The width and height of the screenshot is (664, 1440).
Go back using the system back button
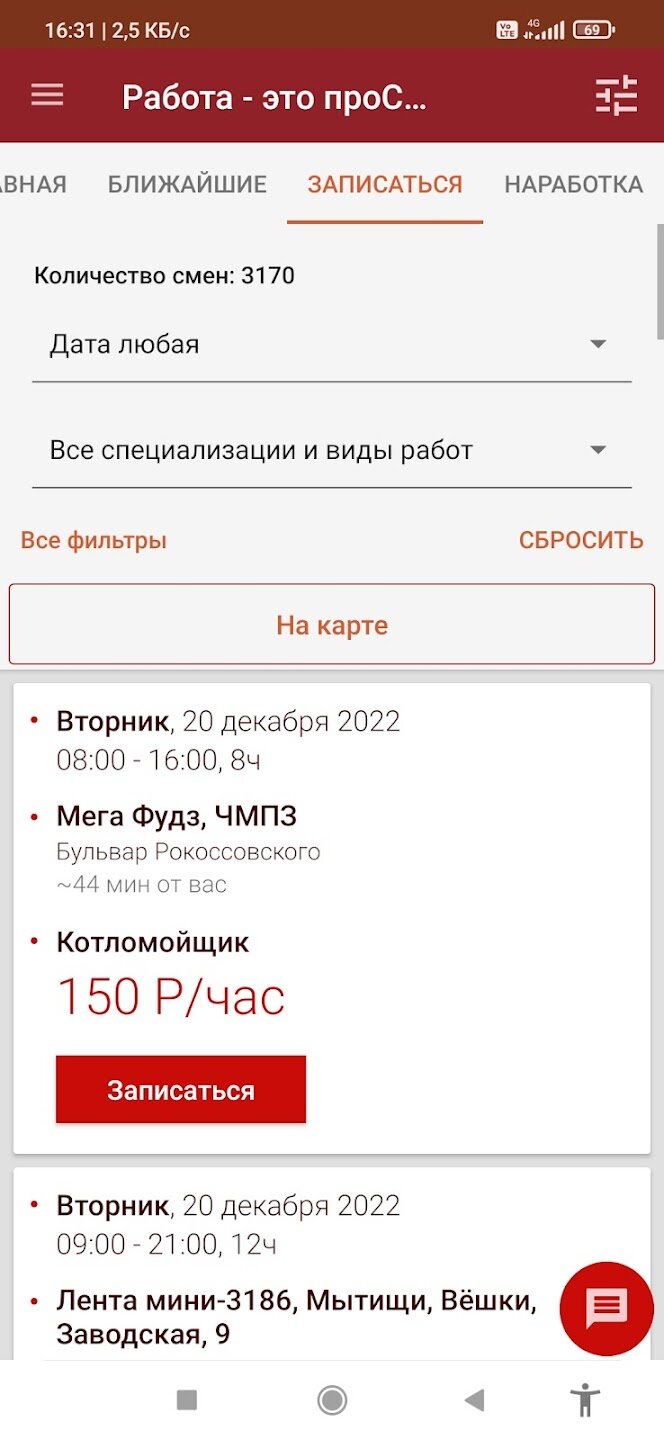click(475, 1400)
